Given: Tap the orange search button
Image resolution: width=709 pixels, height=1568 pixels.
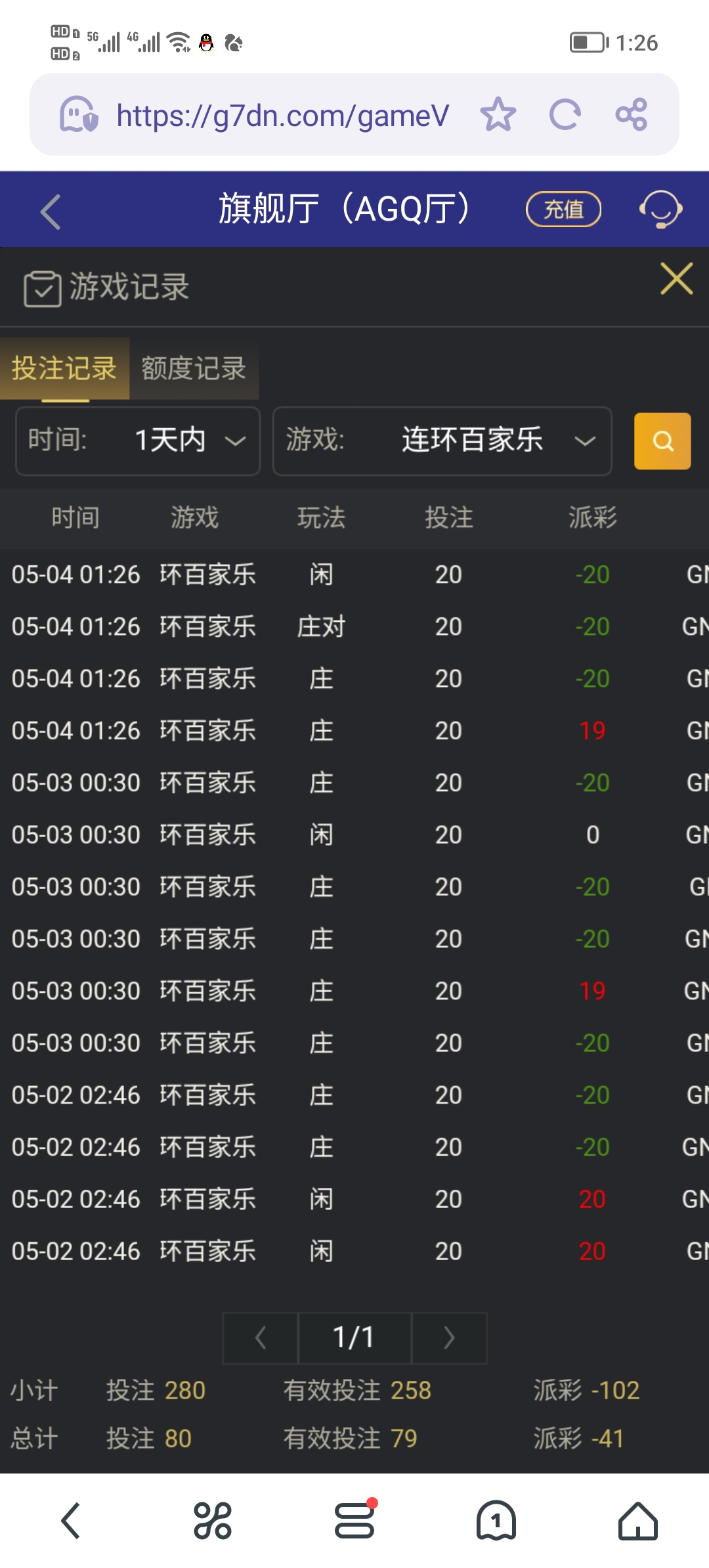Looking at the screenshot, I should (662, 441).
